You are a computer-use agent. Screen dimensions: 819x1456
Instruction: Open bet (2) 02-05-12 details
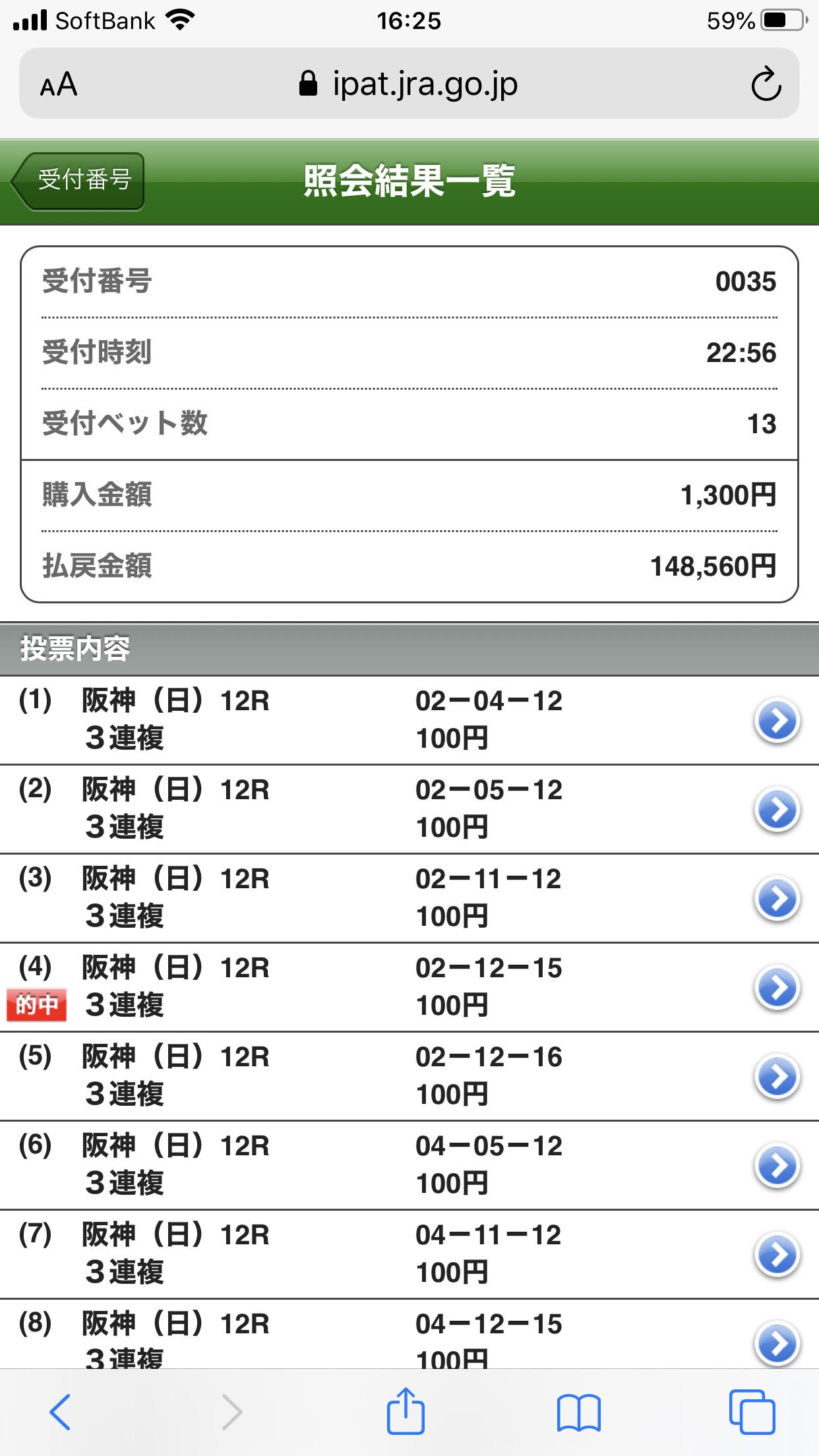777,810
